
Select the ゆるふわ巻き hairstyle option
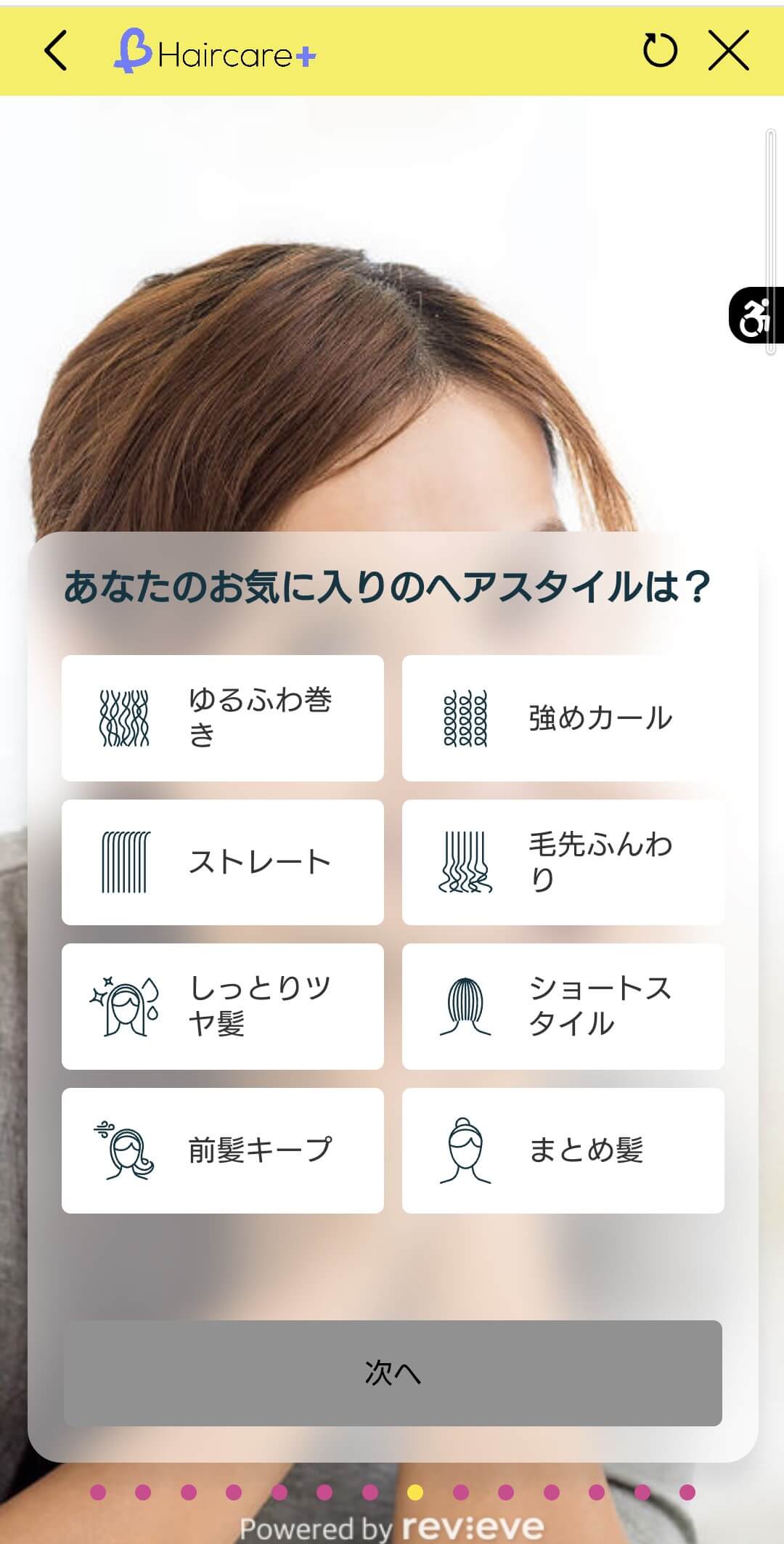[x=223, y=718]
